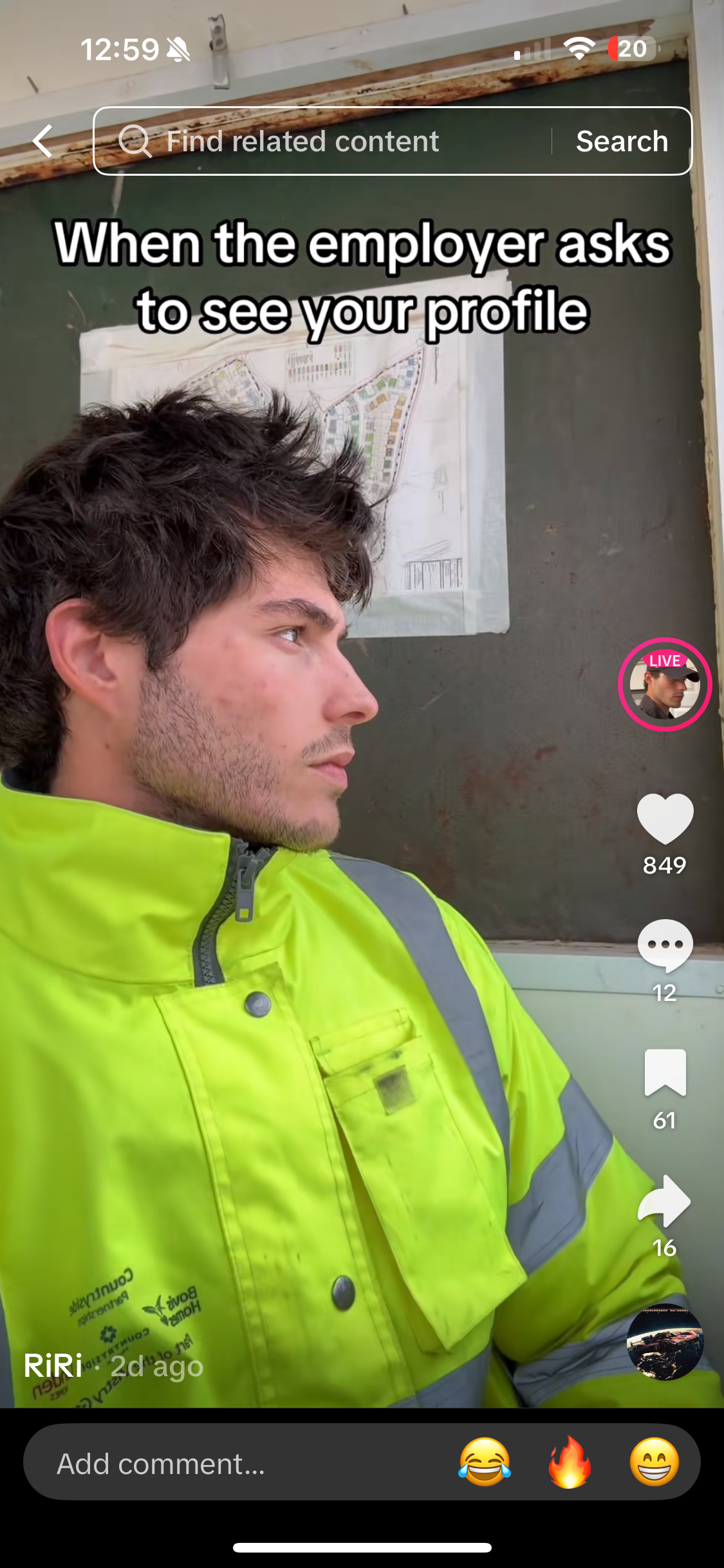Like this video with the heart icon
Viewport: 724px width, 1568px height.
664,818
